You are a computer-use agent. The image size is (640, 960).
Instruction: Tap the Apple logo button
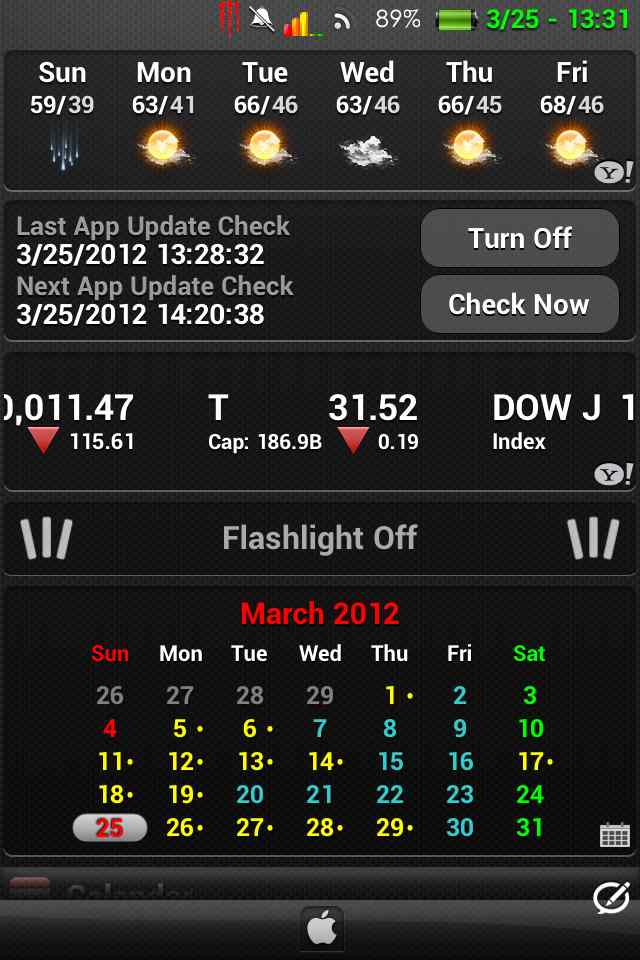pos(321,929)
